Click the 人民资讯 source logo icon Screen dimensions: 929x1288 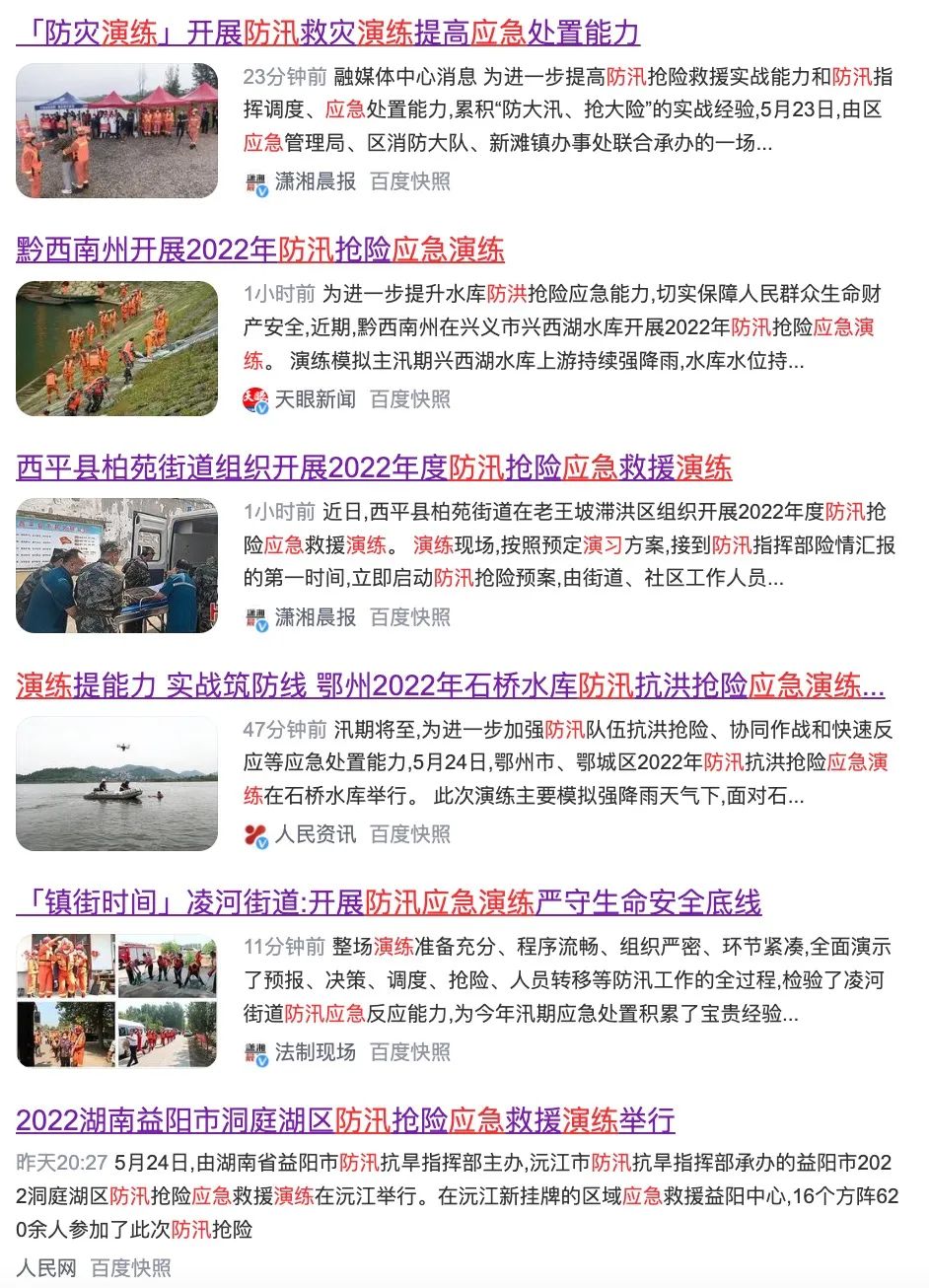point(256,833)
